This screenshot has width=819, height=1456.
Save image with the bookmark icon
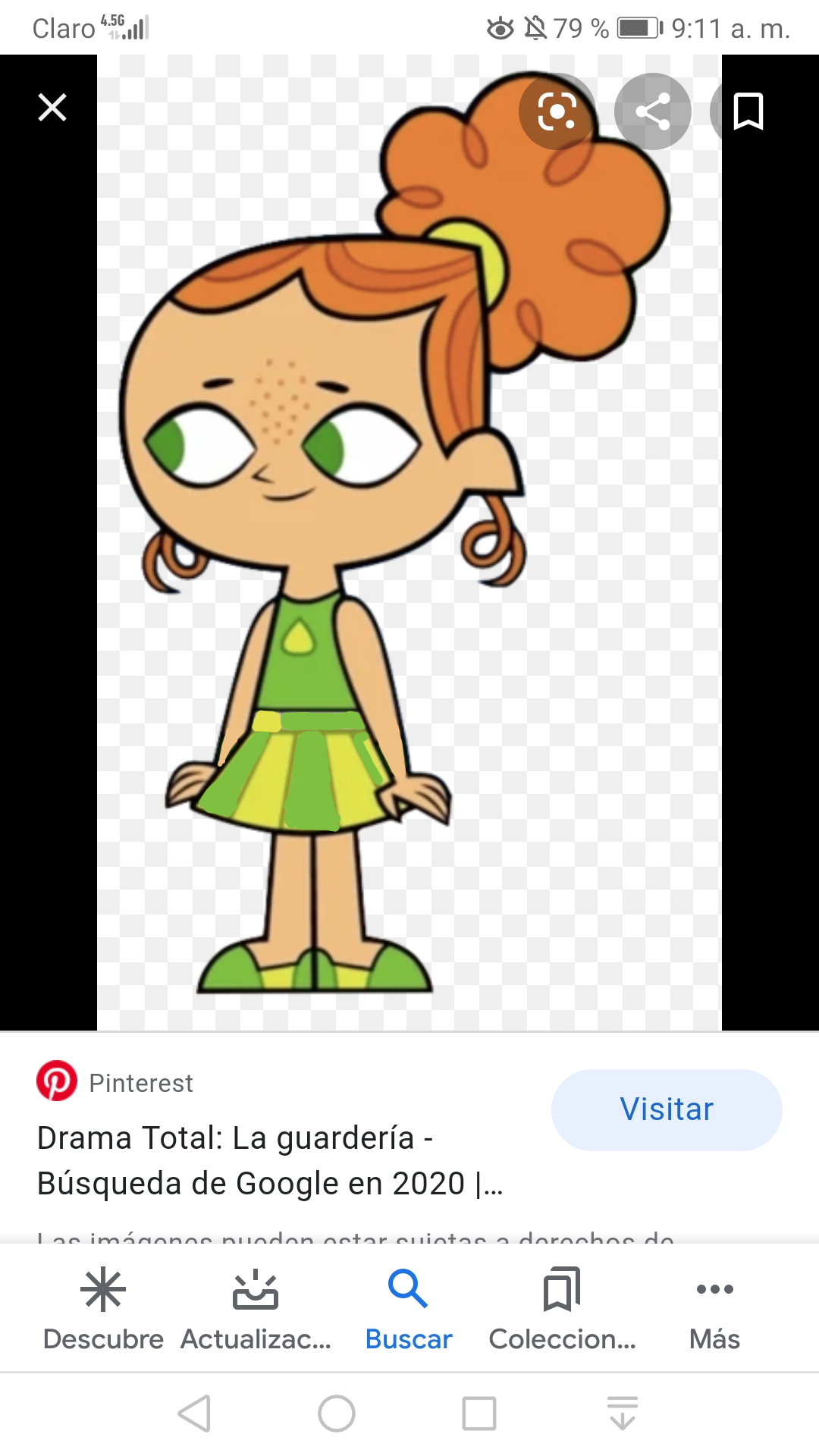pyautogui.click(x=748, y=112)
